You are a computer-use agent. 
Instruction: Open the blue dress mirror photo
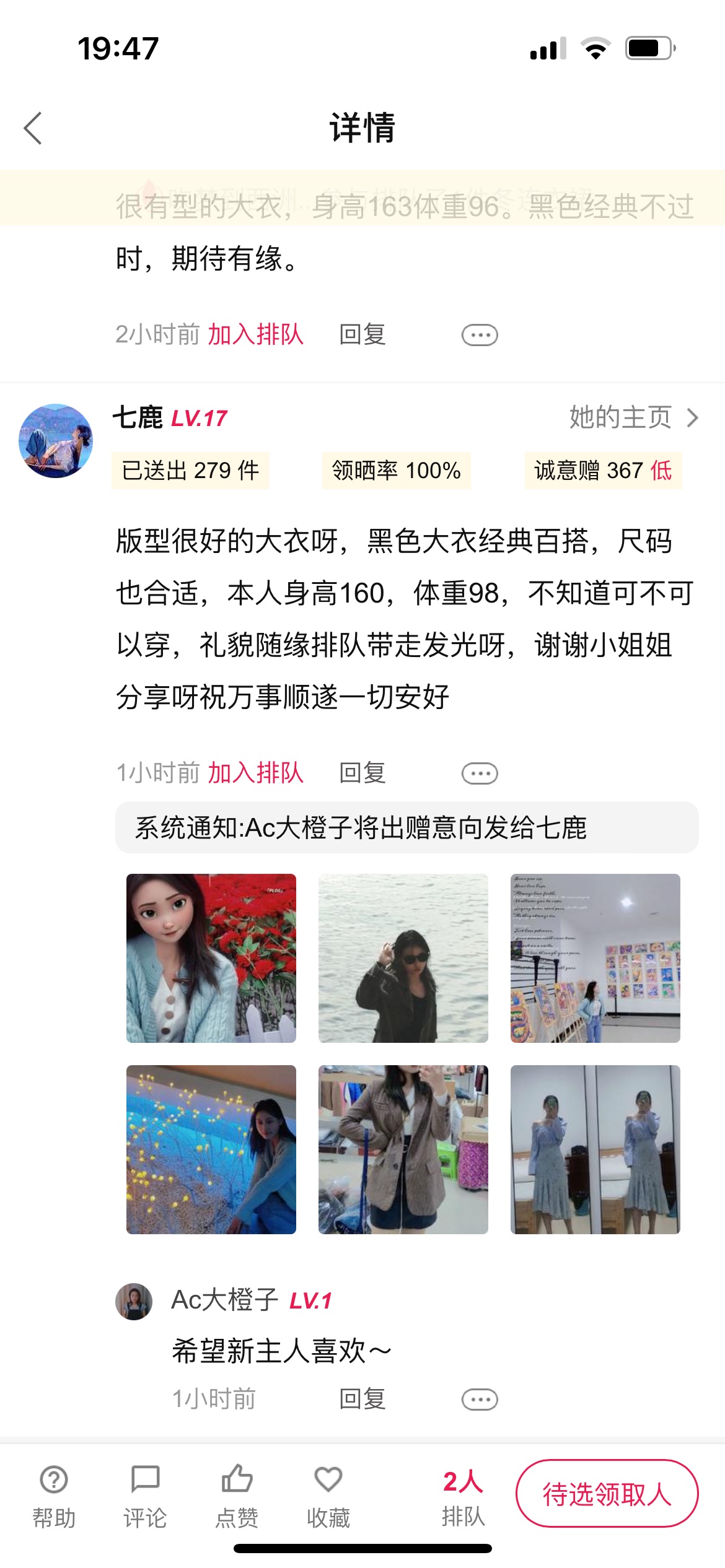(595, 1149)
